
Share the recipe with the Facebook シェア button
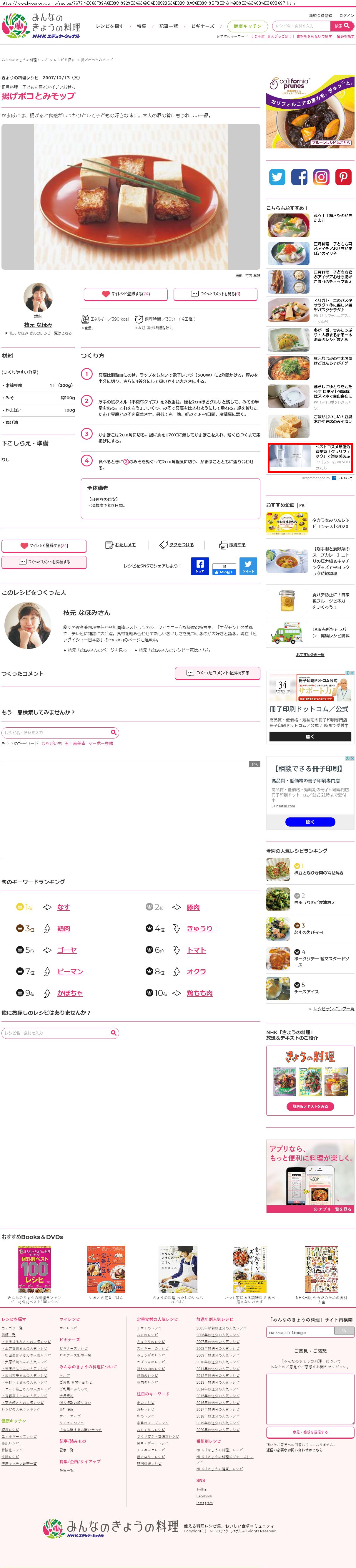(x=199, y=566)
